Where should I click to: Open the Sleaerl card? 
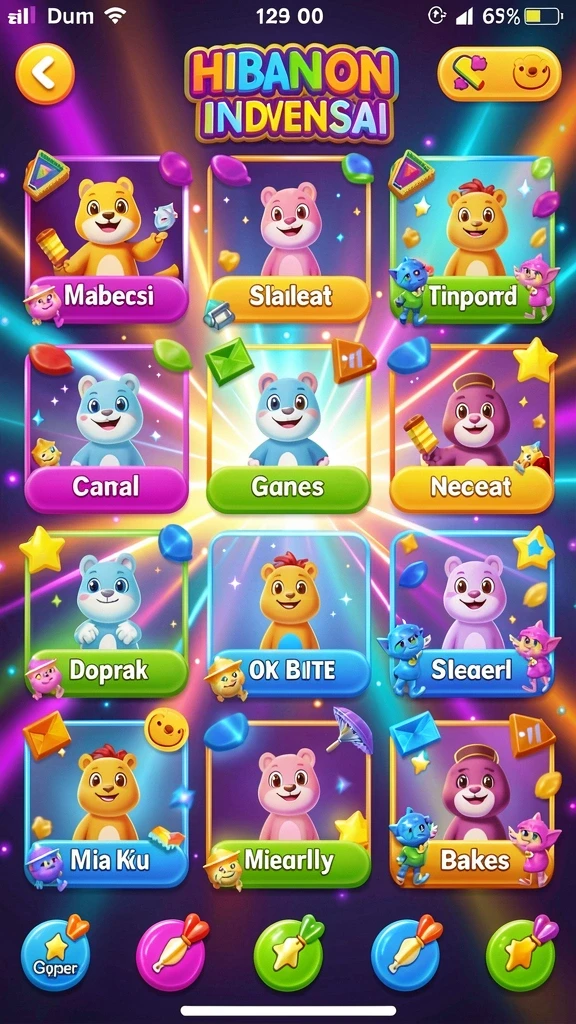pyautogui.click(x=472, y=614)
